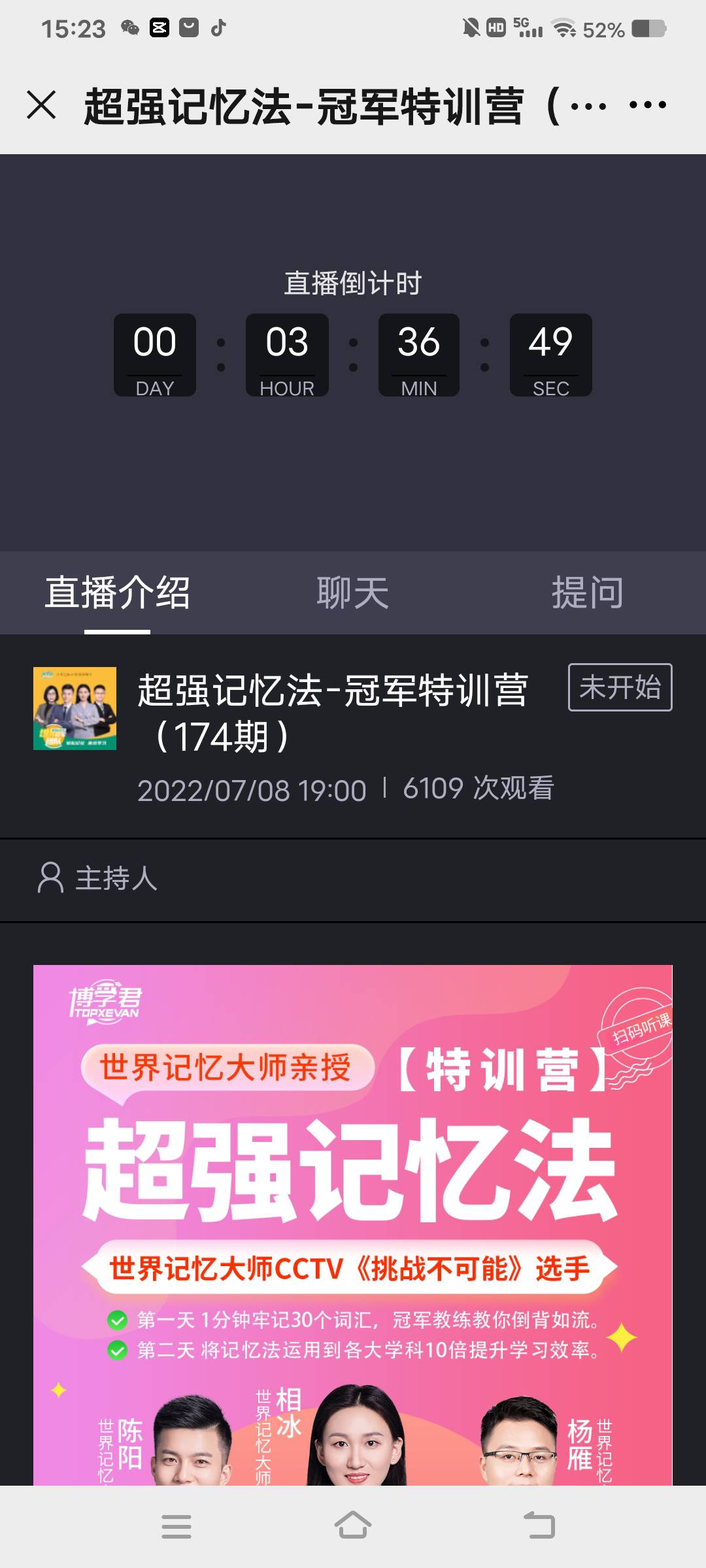This screenshot has height=1568, width=706.
Task: Tap the TikTok icon in the status bar
Action: point(218,27)
